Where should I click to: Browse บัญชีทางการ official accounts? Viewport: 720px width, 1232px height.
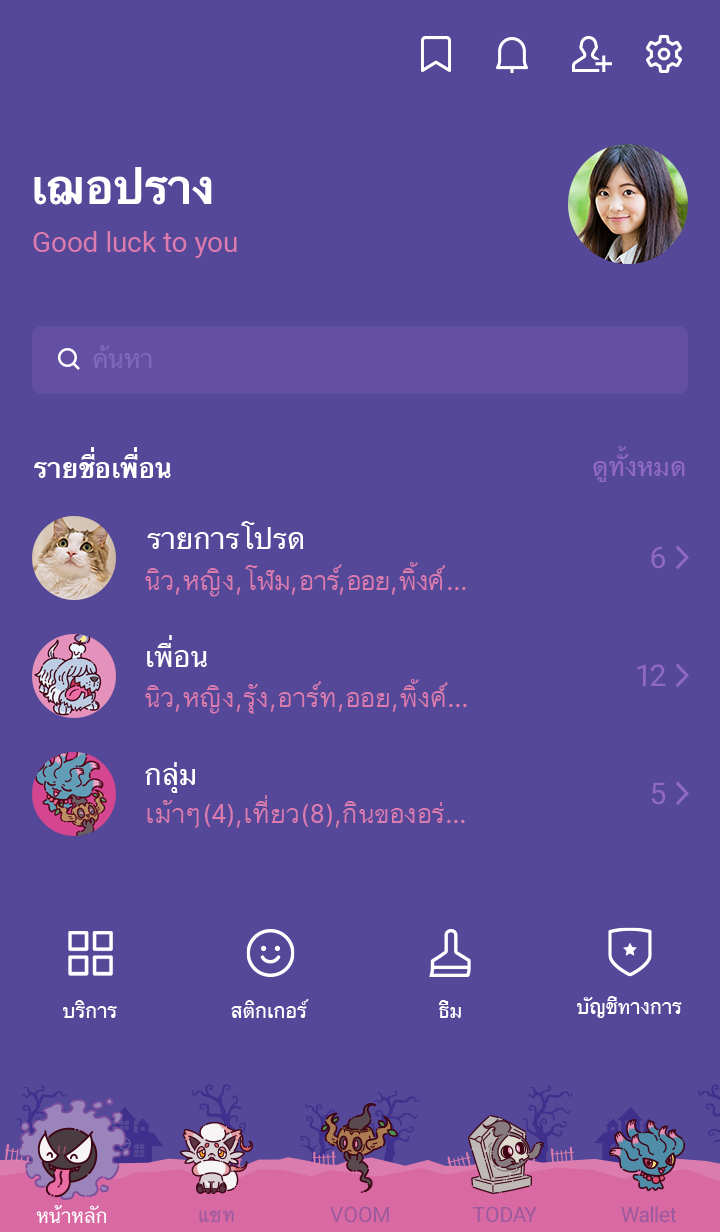[629, 973]
